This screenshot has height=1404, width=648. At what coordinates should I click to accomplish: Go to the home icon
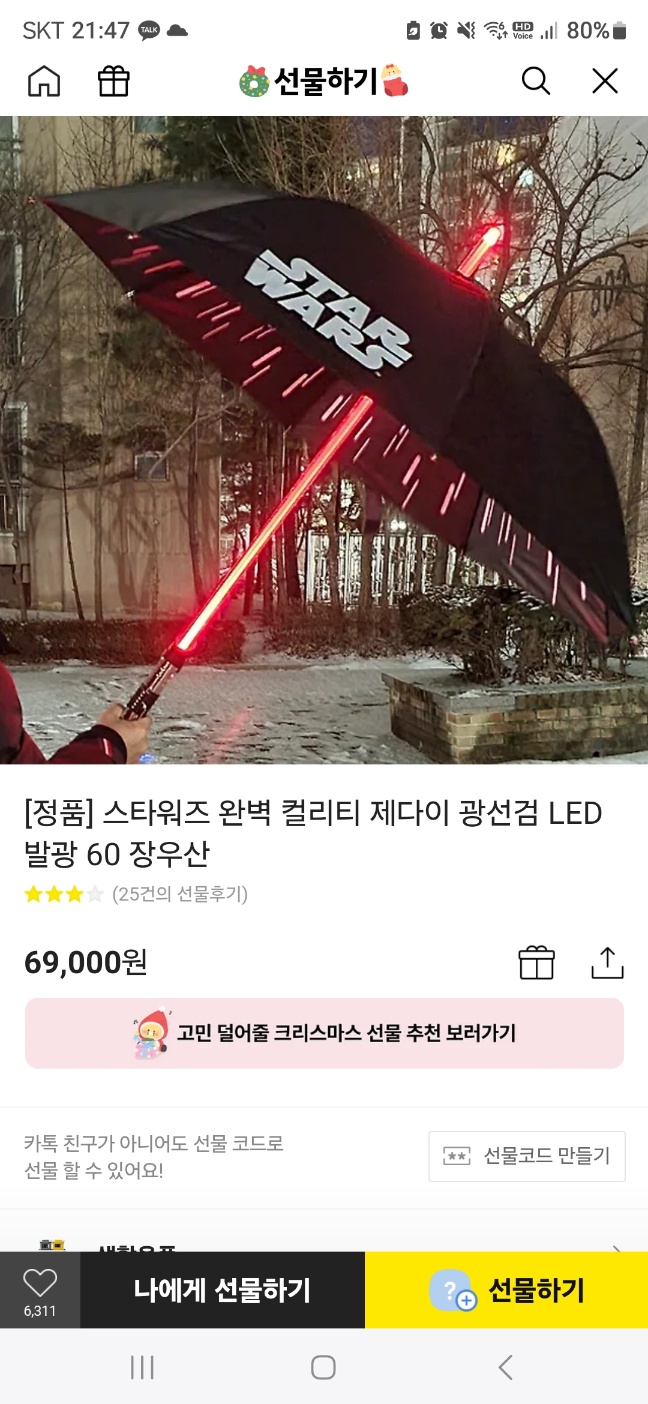coord(44,81)
